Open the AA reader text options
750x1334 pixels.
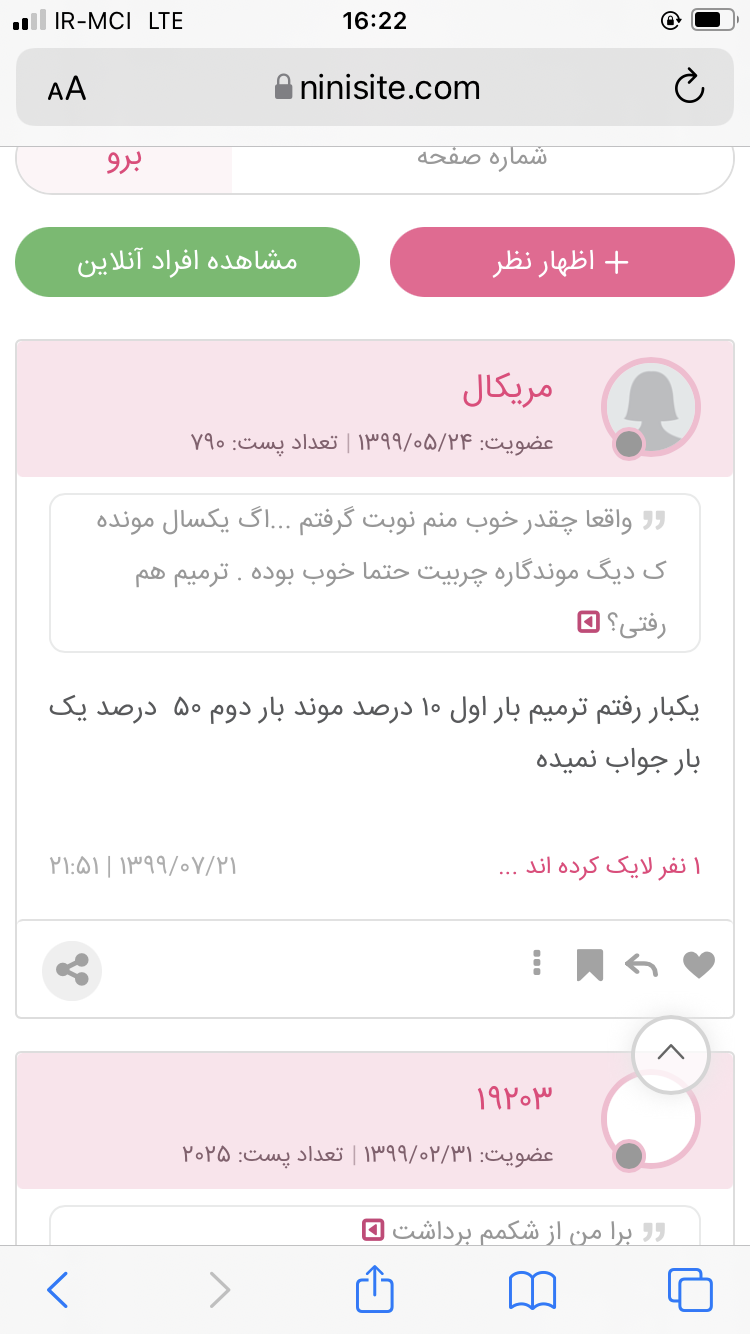coord(67,89)
